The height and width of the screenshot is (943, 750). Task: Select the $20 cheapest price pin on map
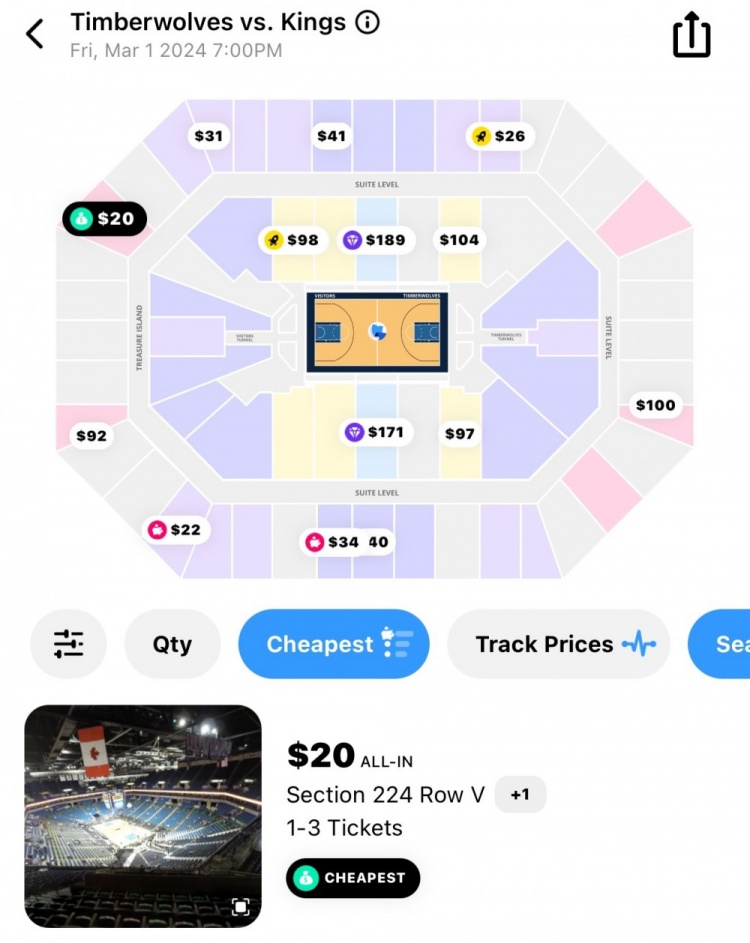[x=105, y=219]
